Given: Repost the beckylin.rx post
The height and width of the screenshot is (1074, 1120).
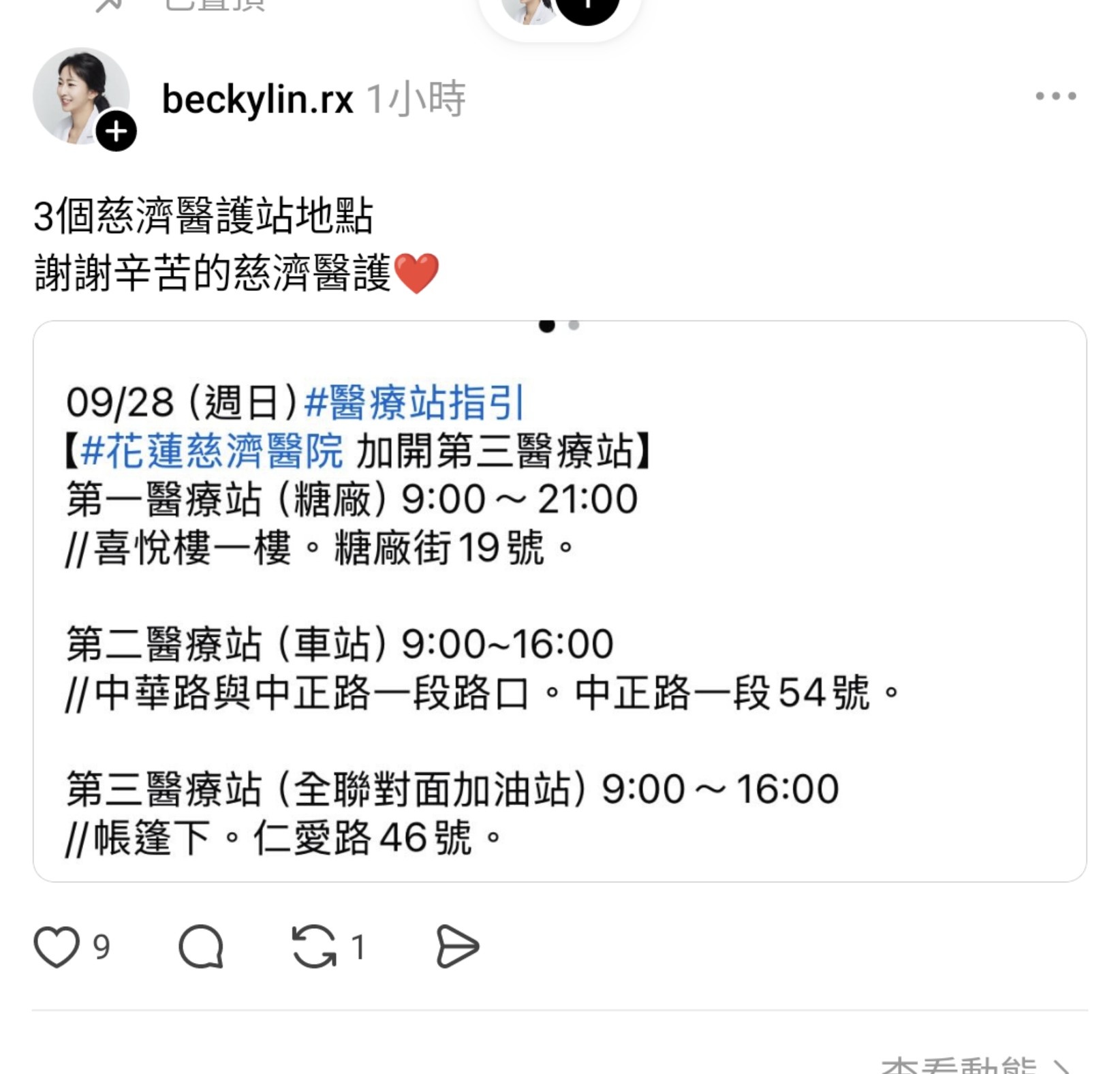Looking at the screenshot, I should point(315,947).
